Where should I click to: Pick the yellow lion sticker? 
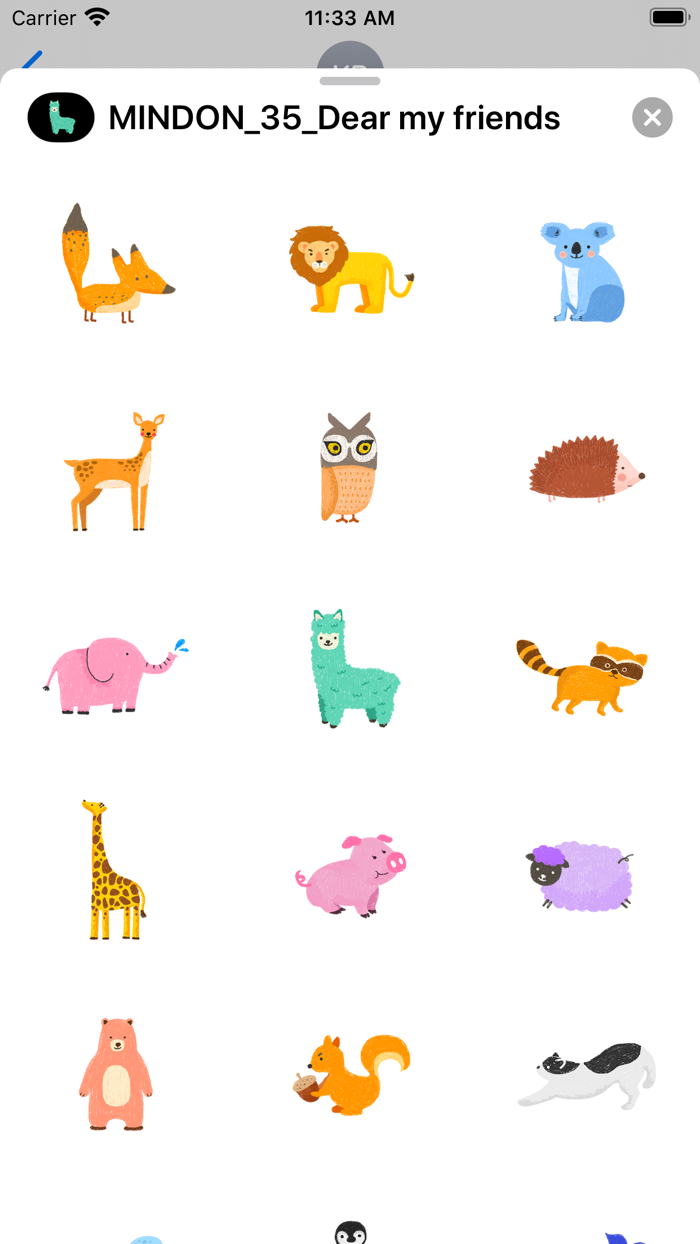pos(350,267)
